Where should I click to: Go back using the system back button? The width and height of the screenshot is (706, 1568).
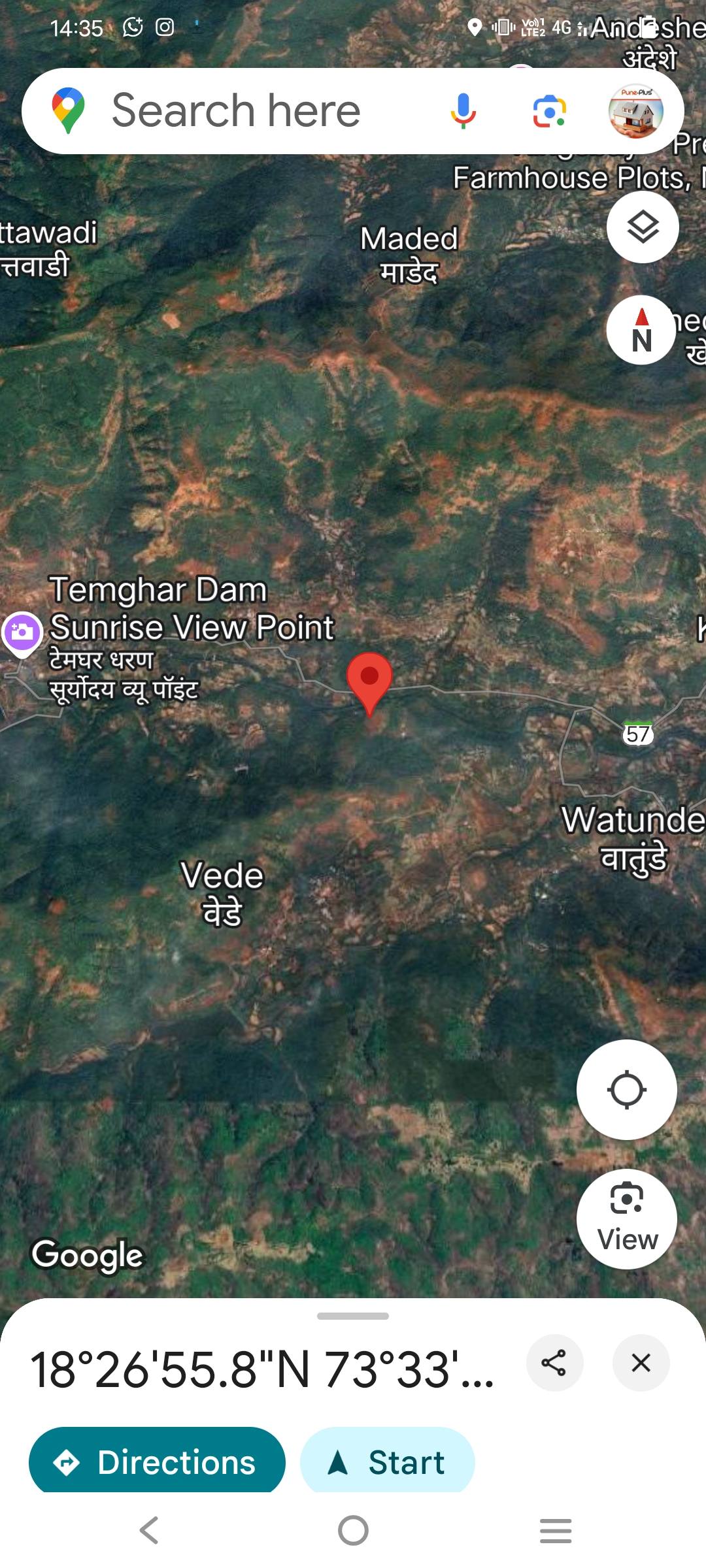click(149, 1530)
